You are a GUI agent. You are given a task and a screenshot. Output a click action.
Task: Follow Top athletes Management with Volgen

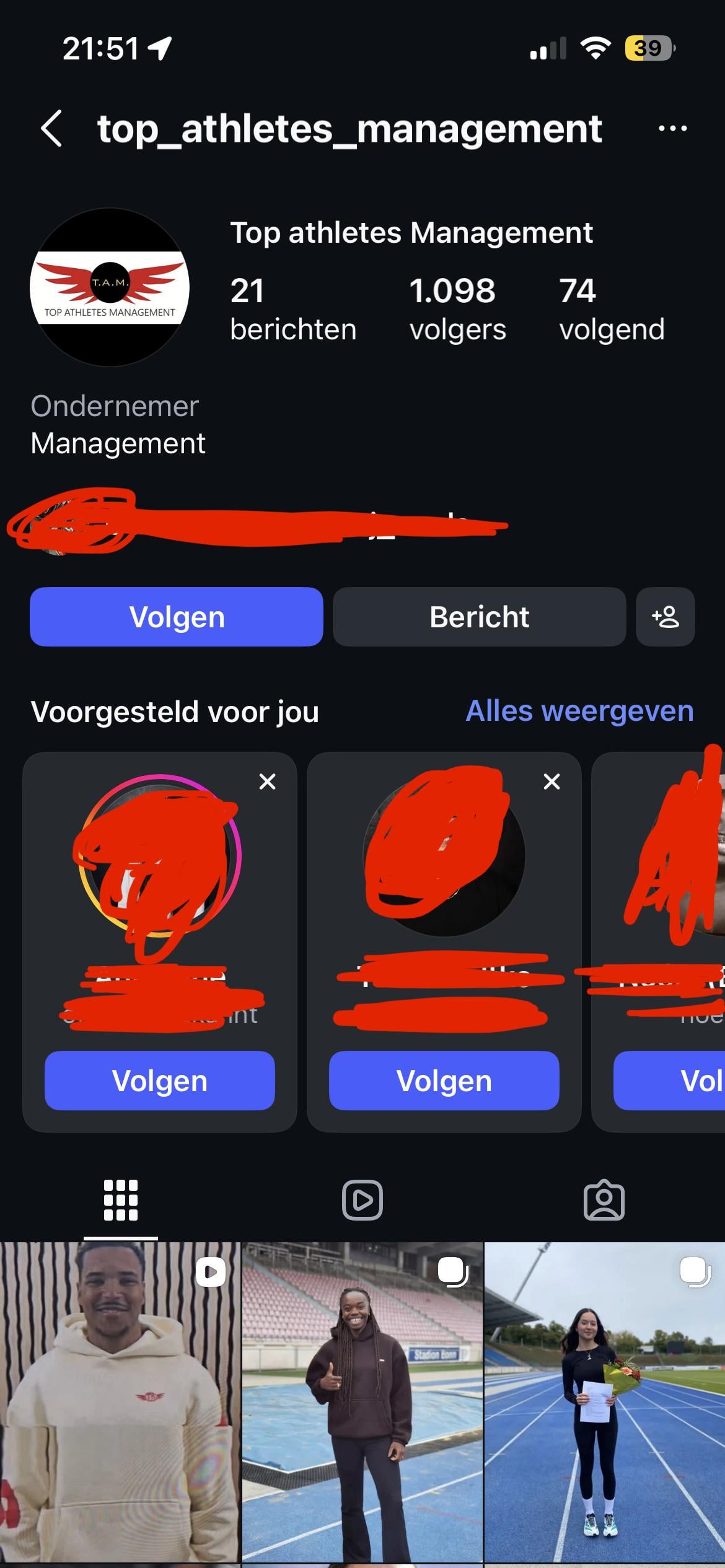tap(177, 617)
